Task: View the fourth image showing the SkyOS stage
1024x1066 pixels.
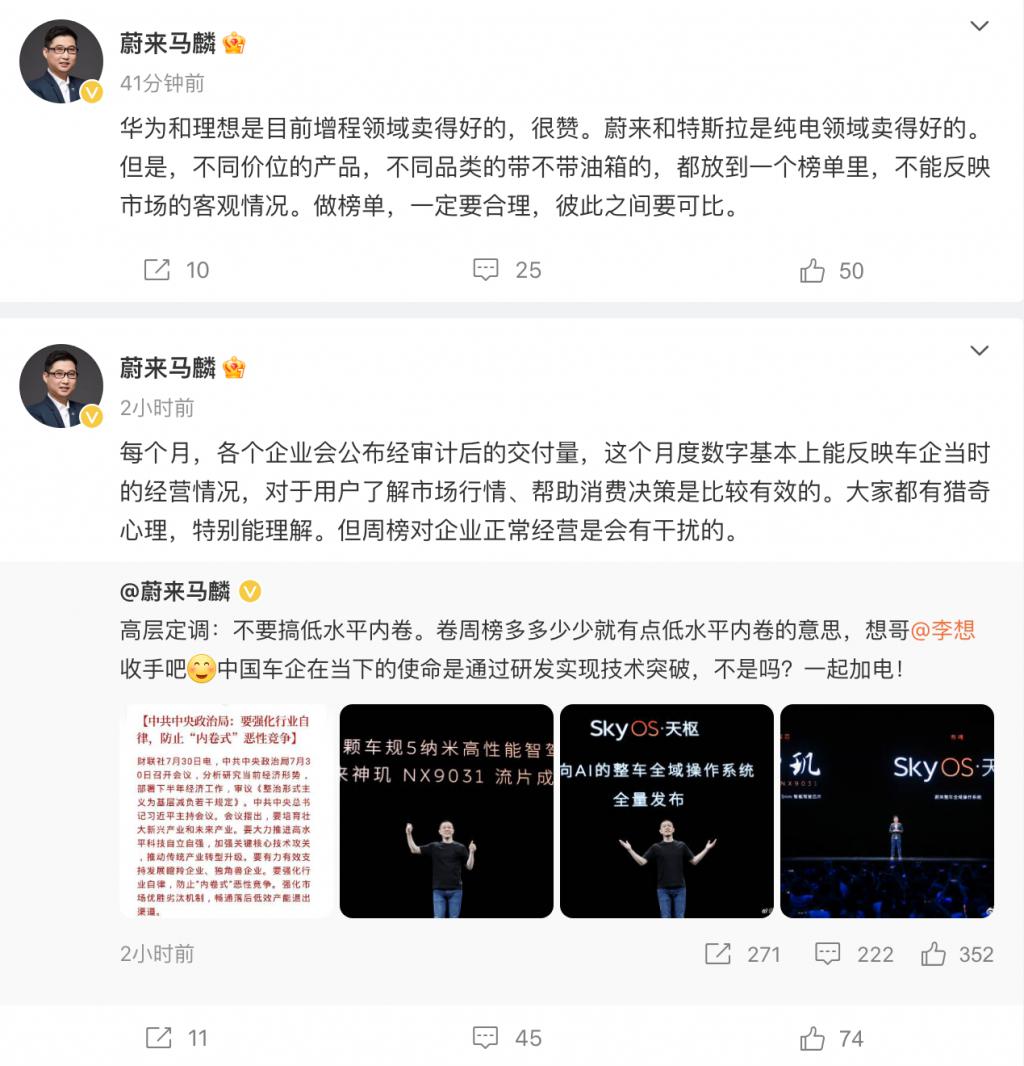Action: point(886,811)
